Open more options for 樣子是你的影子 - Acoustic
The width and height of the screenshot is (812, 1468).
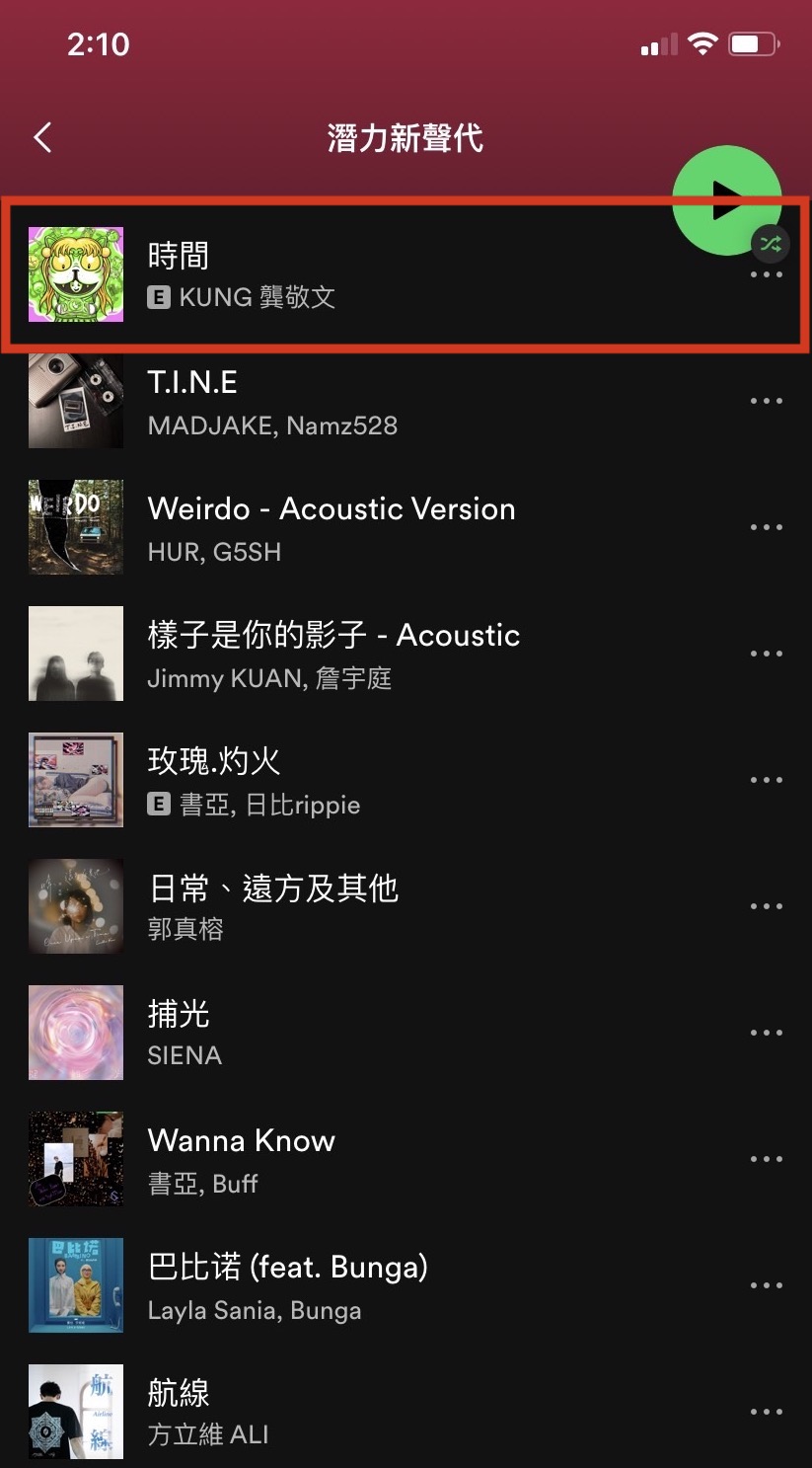[x=766, y=654]
